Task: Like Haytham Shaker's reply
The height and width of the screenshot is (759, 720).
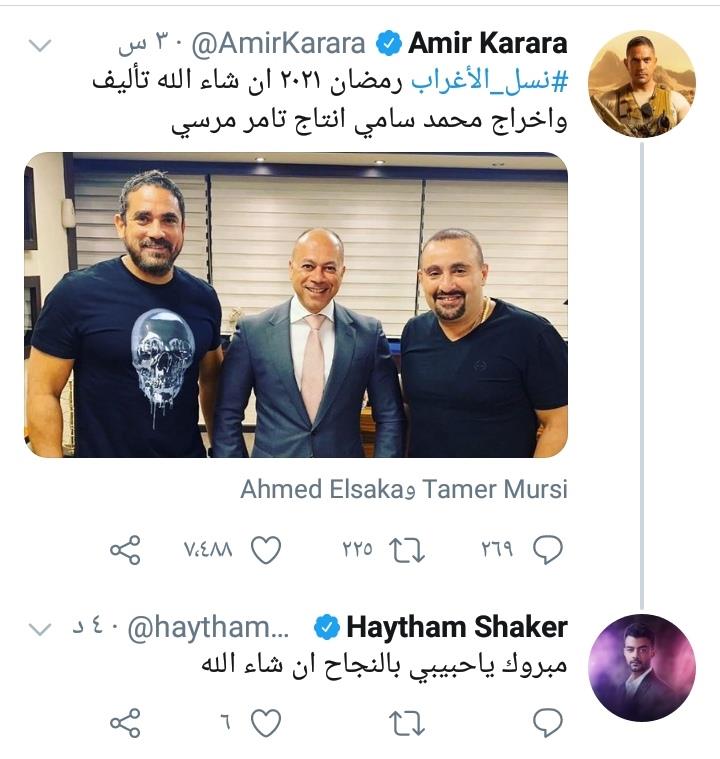Action: [266, 721]
